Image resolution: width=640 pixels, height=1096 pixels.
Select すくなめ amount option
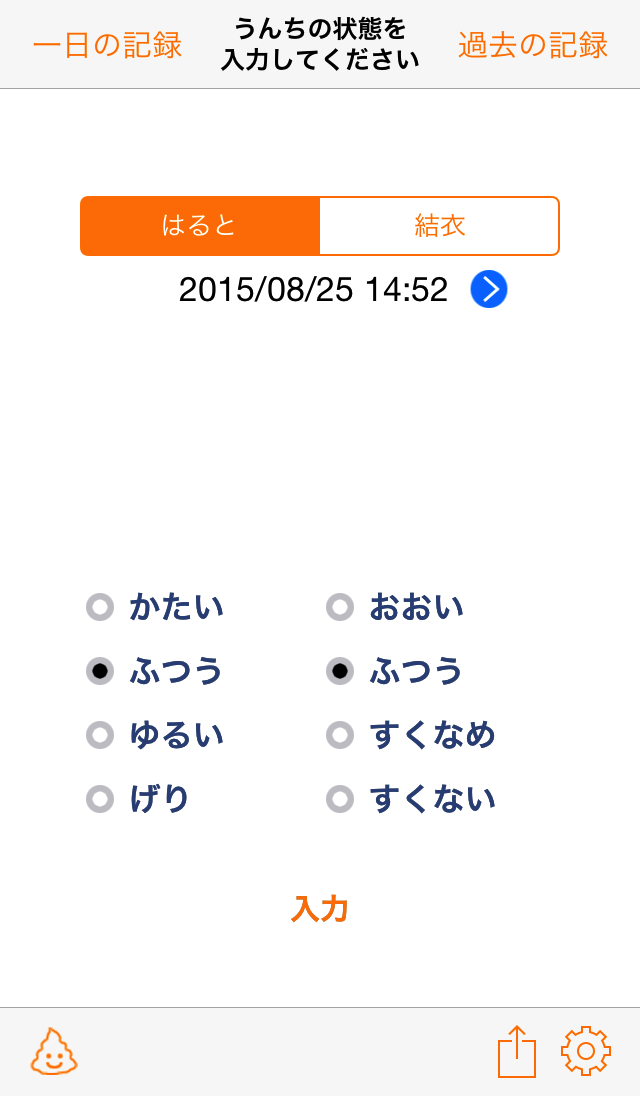(411, 735)
